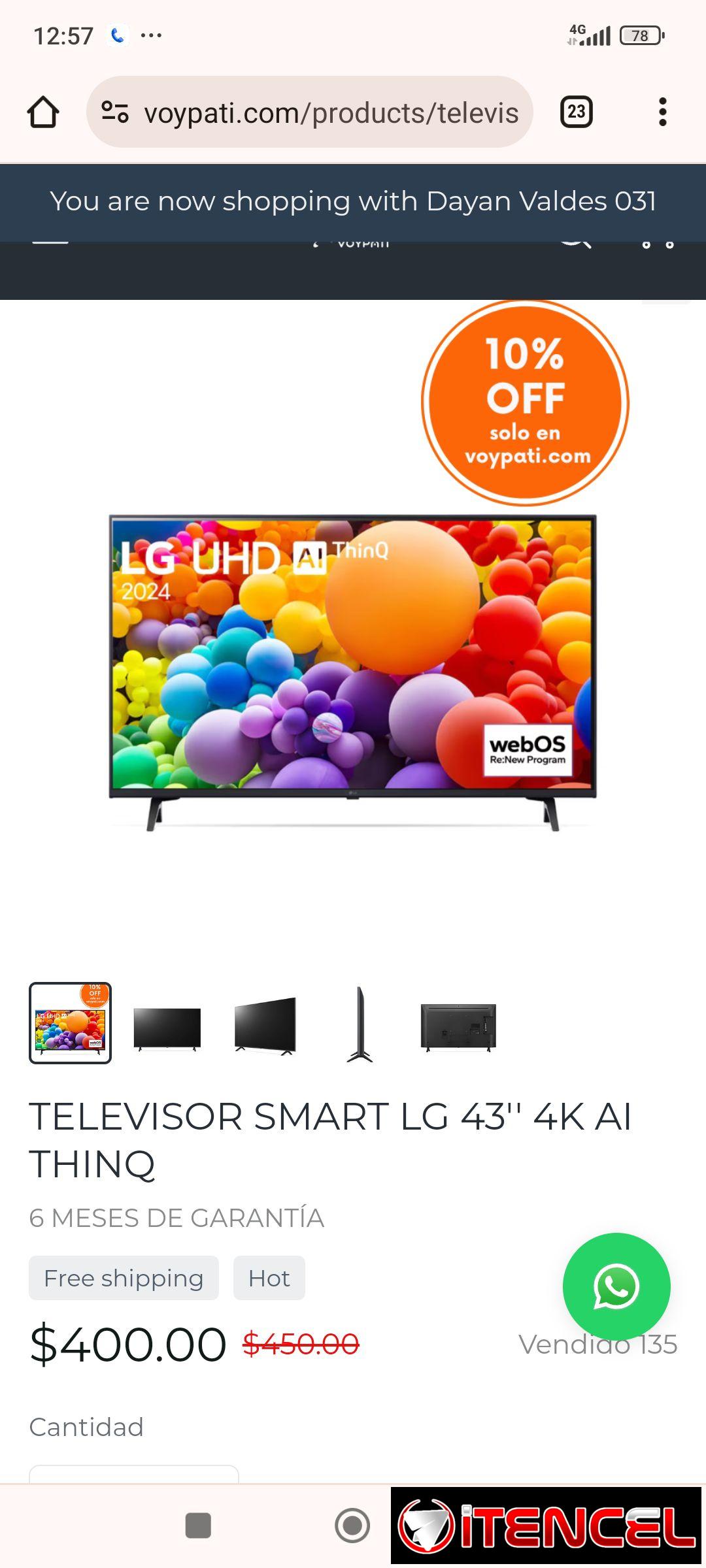Viewport: 706px width, 1568px height.
Task: Open the account icon in header
Action: (x=646, y=243)
